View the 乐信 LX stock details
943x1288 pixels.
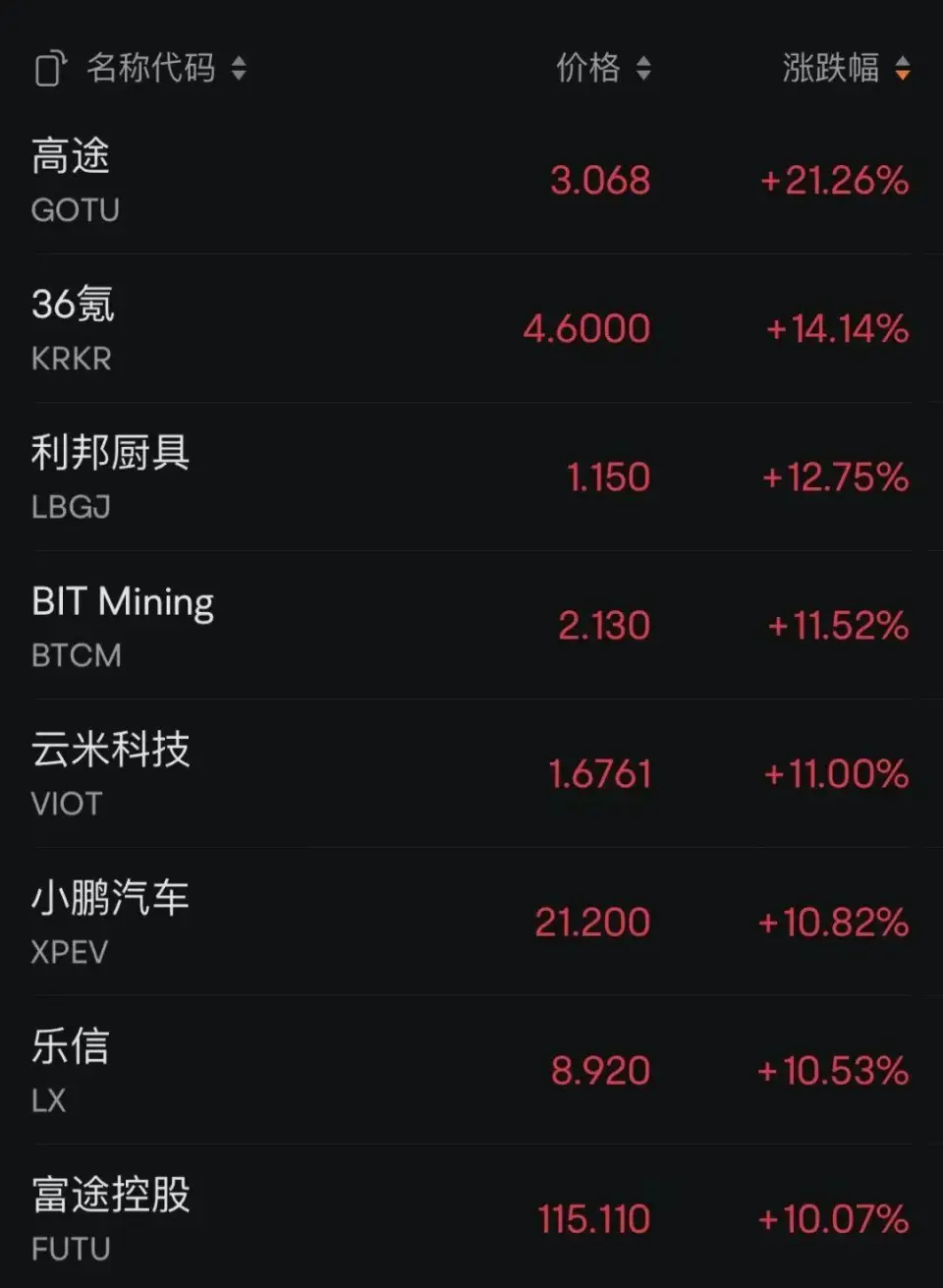[471, 1071]
